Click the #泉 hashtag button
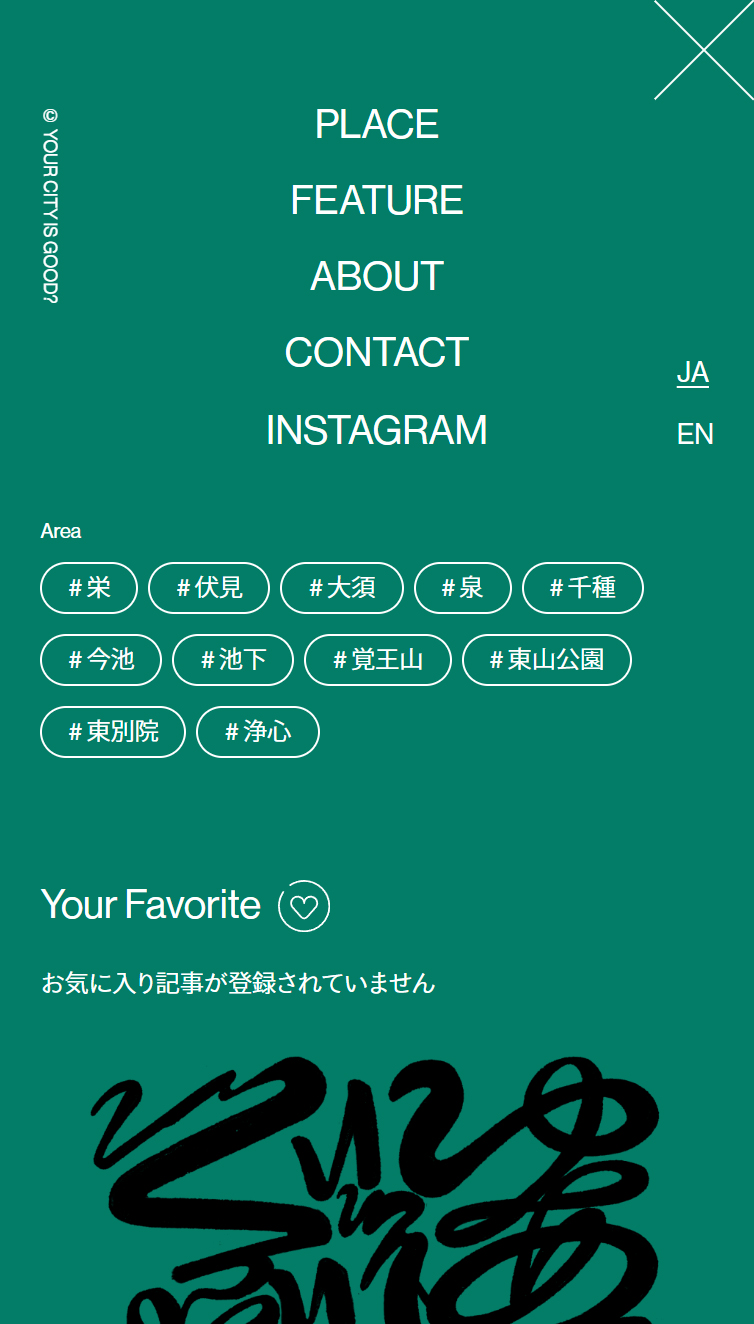 click(462, 588)
